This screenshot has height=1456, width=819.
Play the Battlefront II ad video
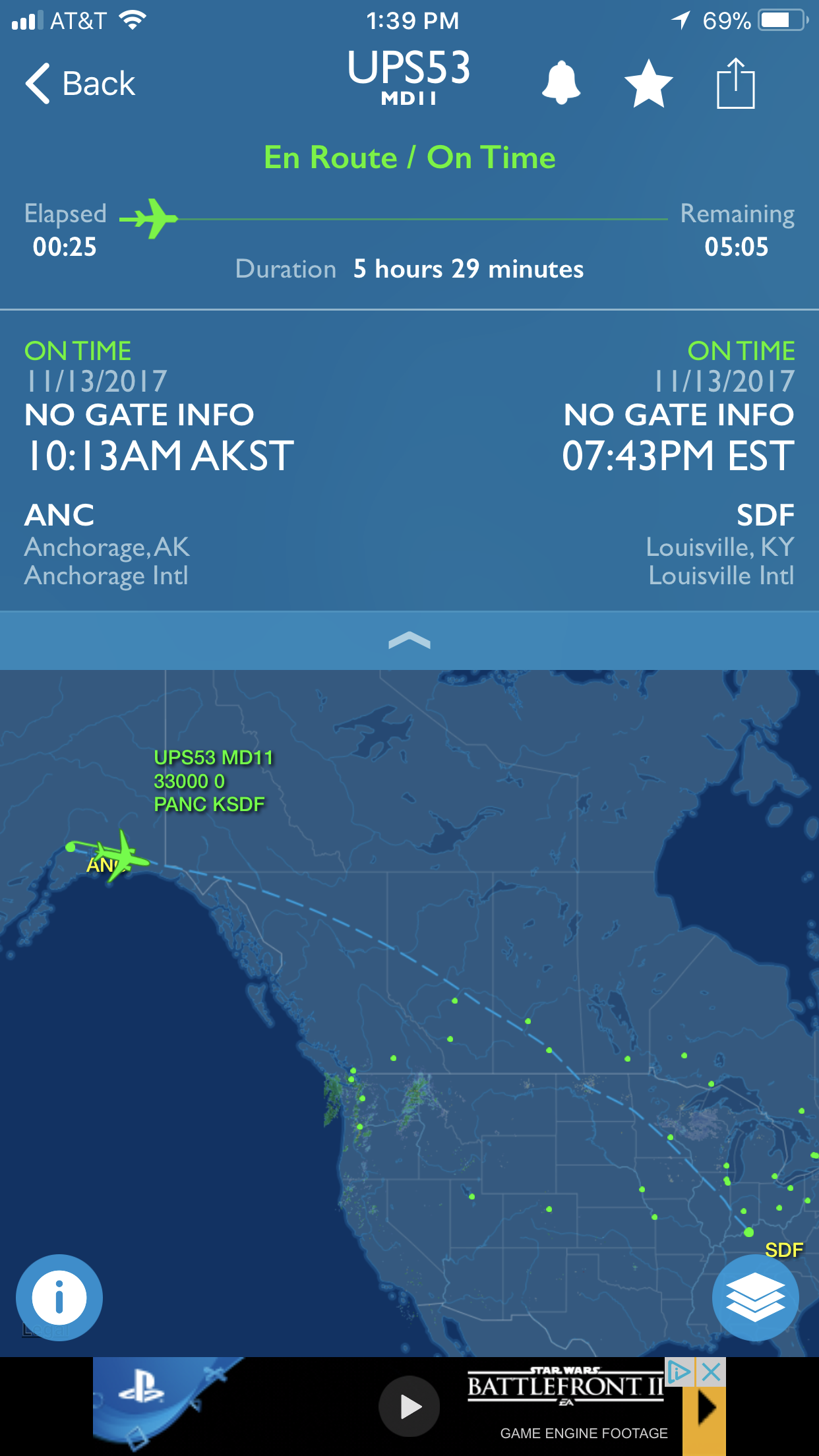409,1407
